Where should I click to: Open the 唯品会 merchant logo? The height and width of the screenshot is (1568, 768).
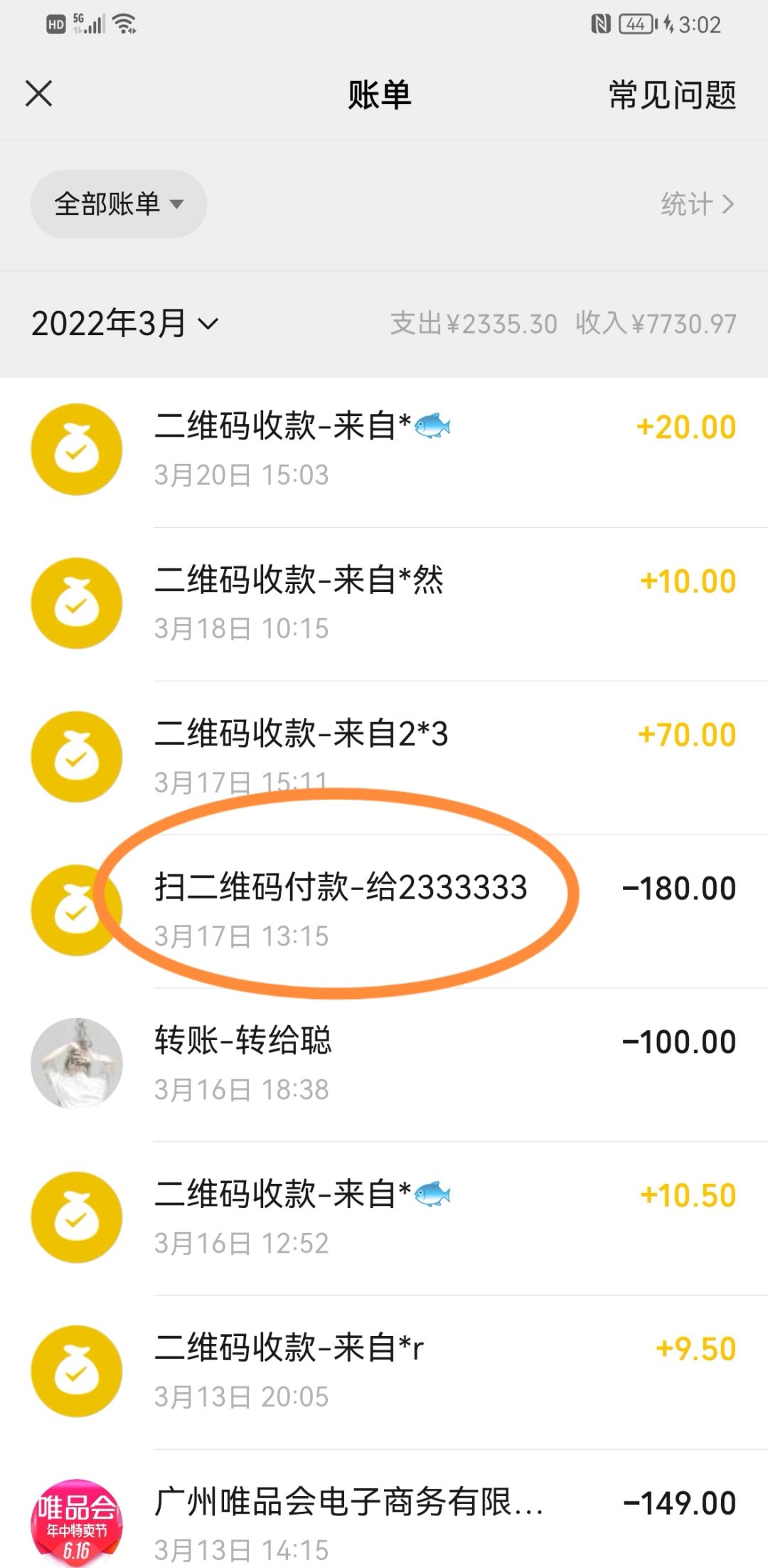[x=76, y=1519]
